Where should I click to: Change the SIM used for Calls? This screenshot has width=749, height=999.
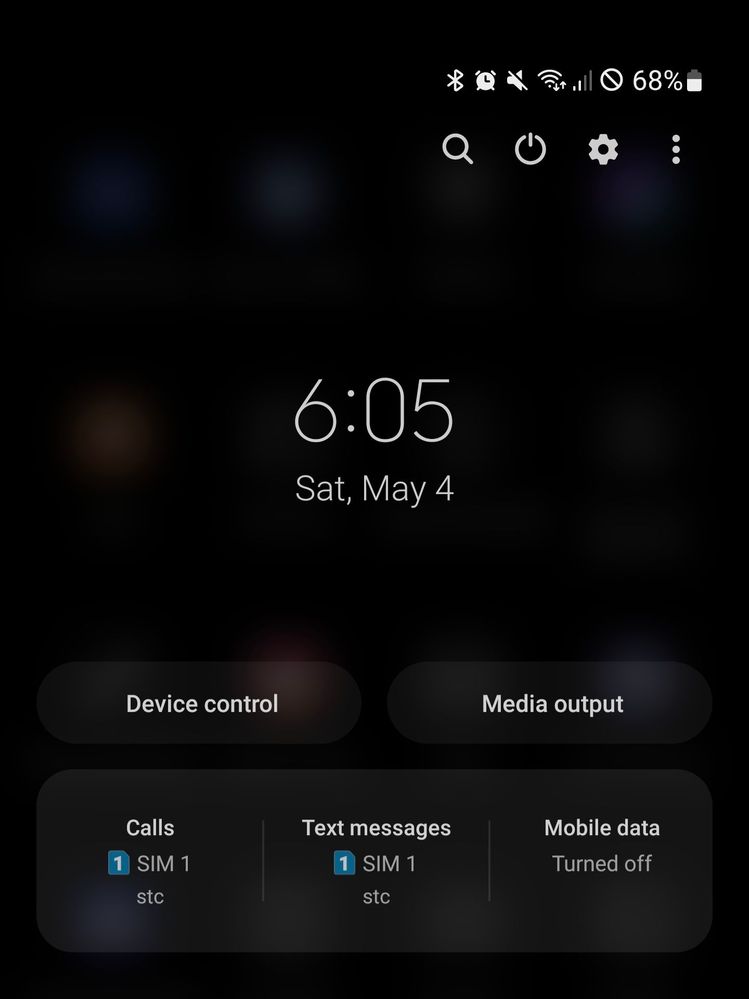[x=150, y=861]
